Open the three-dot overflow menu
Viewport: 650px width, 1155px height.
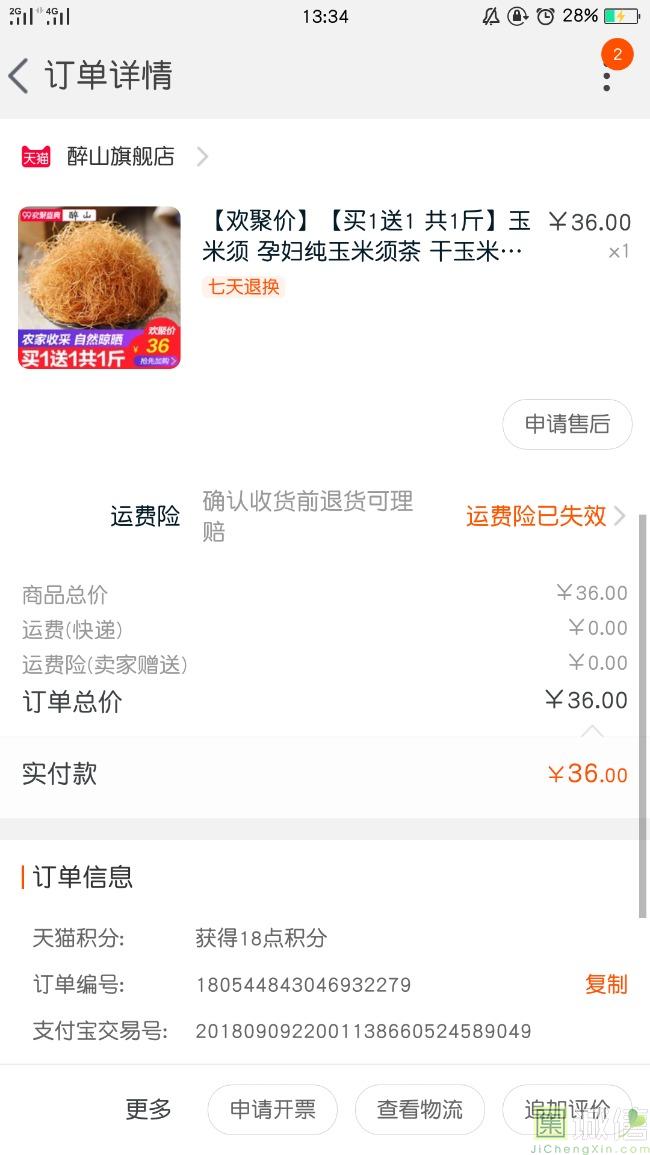tap(607, 76)
